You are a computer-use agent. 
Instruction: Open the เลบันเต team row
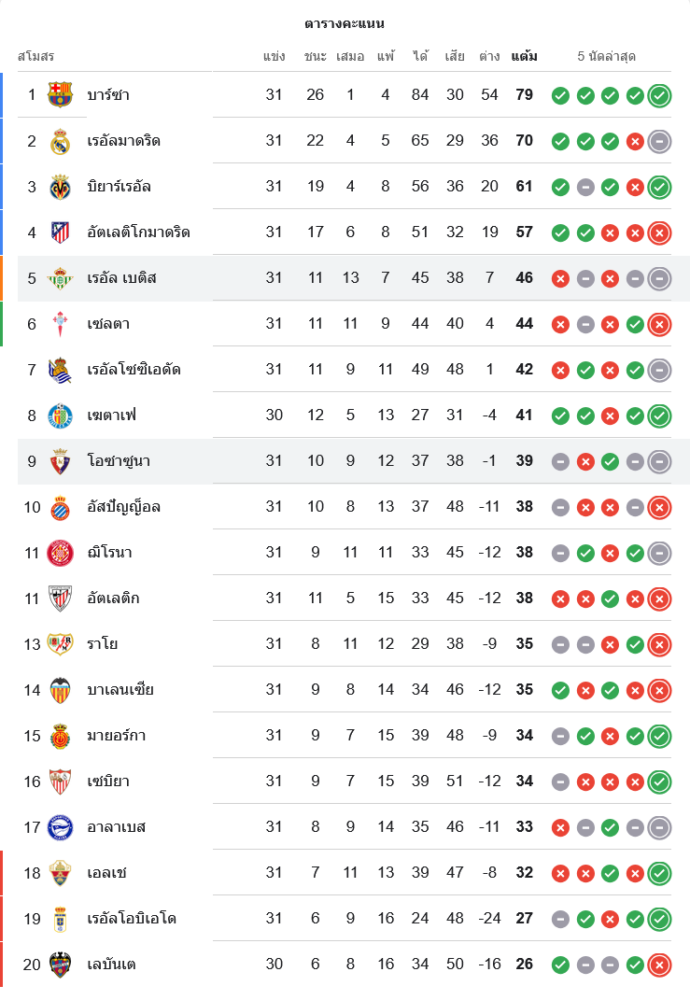111,964
